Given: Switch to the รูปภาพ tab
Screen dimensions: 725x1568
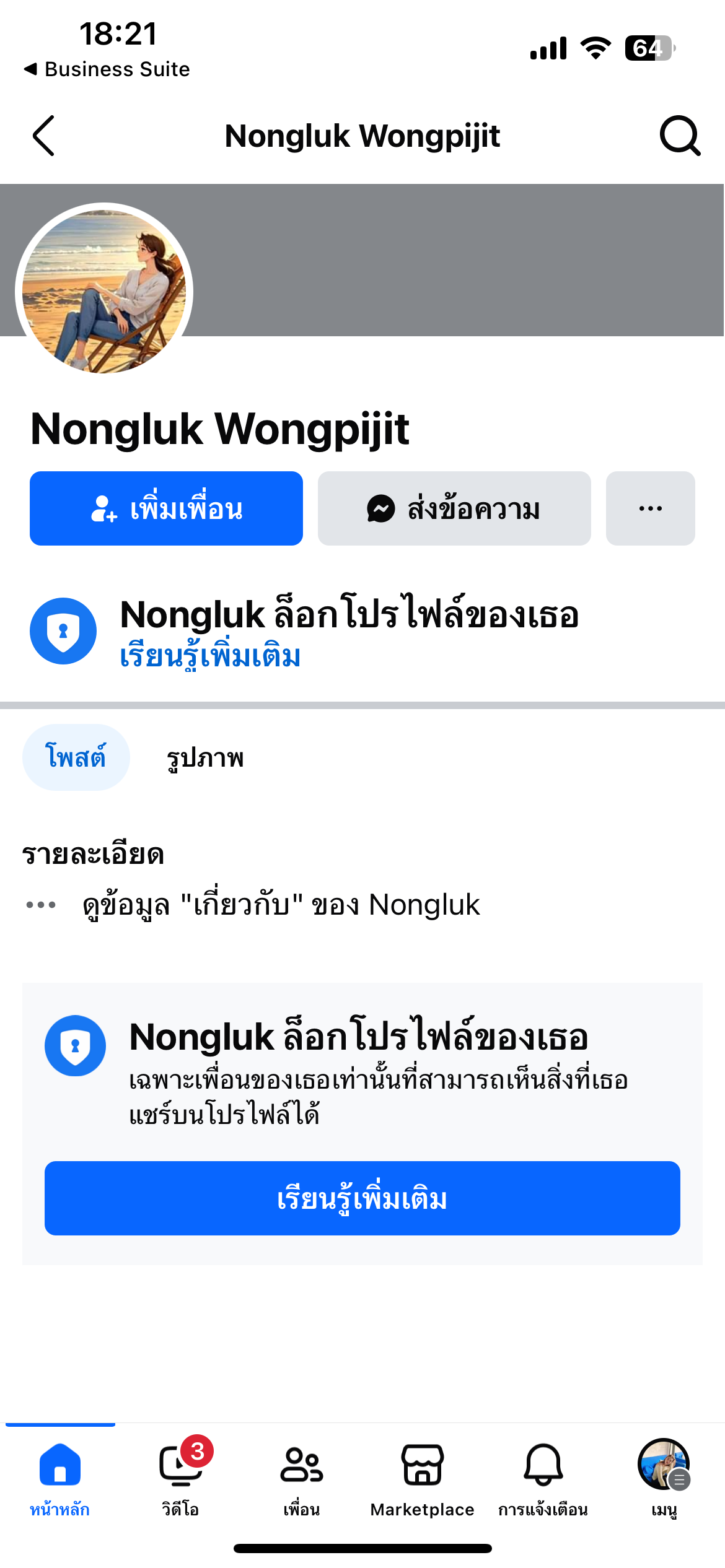Looking at the screenshot, I should coord(205,757).
